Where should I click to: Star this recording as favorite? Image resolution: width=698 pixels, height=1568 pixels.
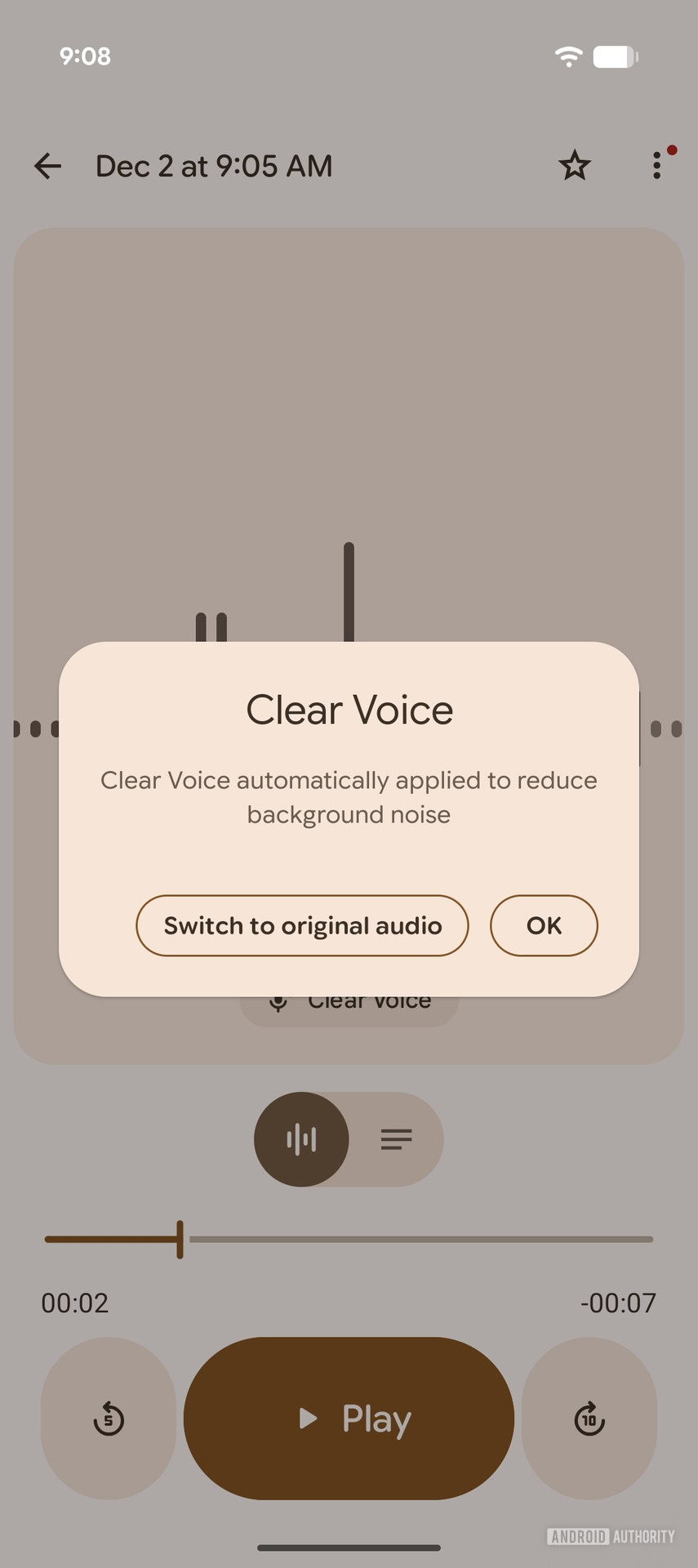point(575,166)
